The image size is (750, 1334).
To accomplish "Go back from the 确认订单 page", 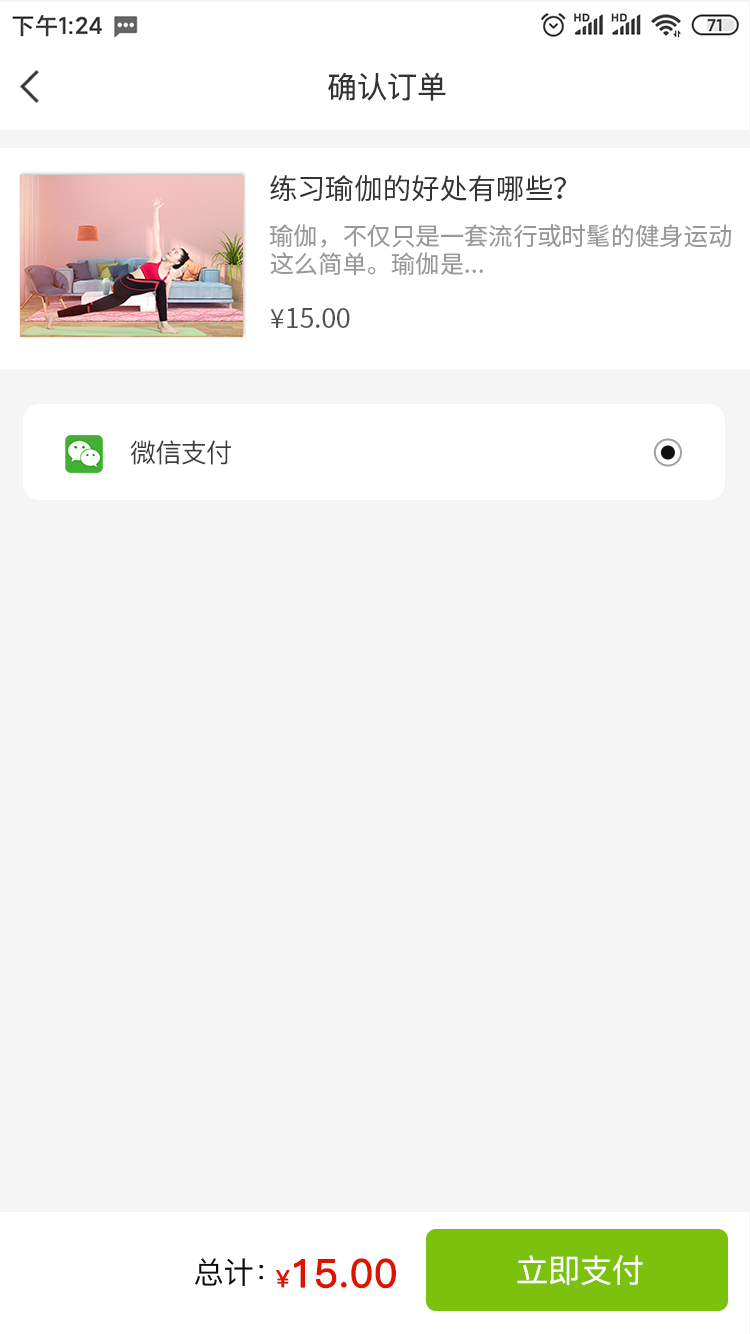I will point(30,87).
